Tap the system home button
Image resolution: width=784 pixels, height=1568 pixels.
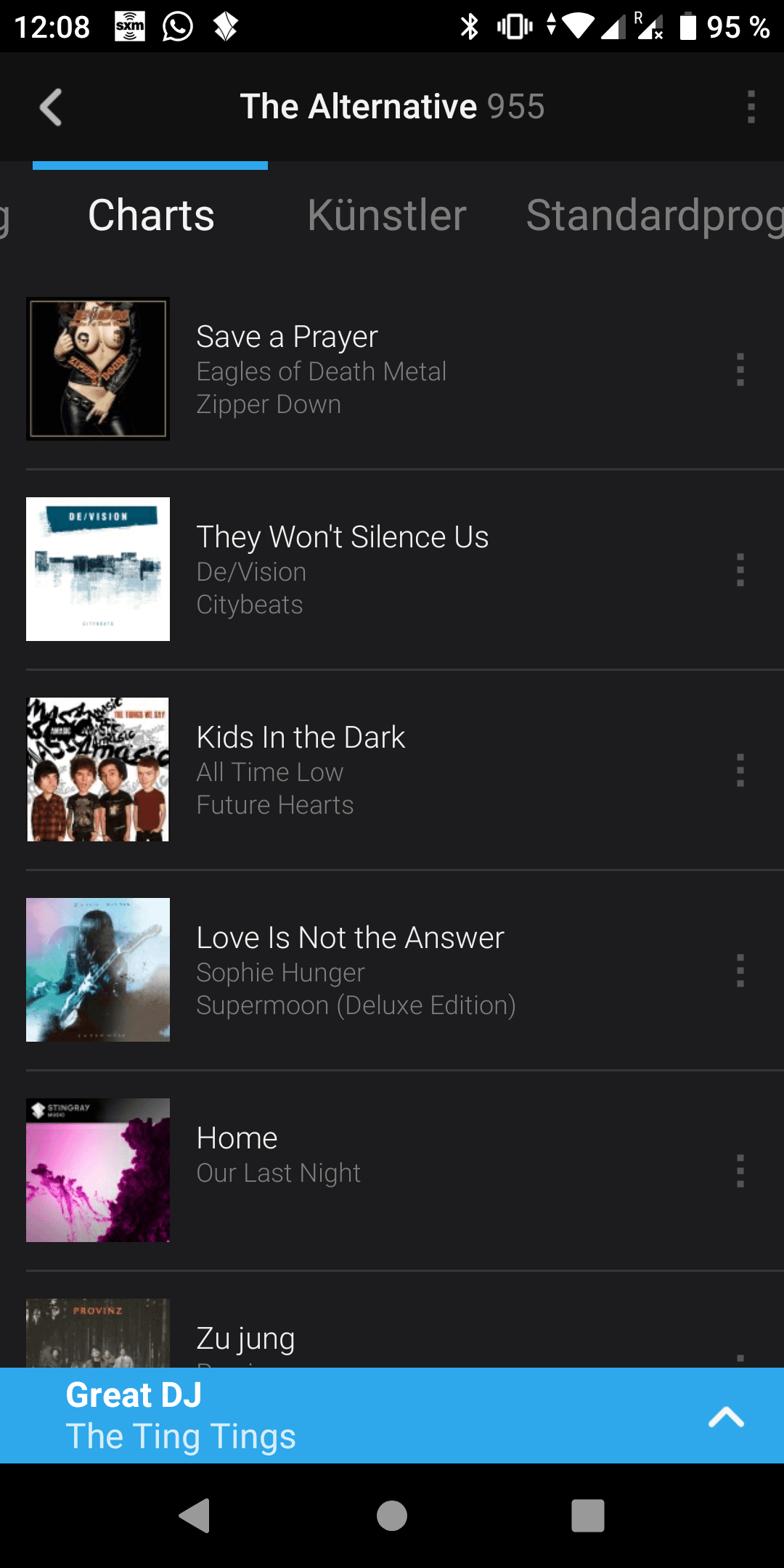392,1516
